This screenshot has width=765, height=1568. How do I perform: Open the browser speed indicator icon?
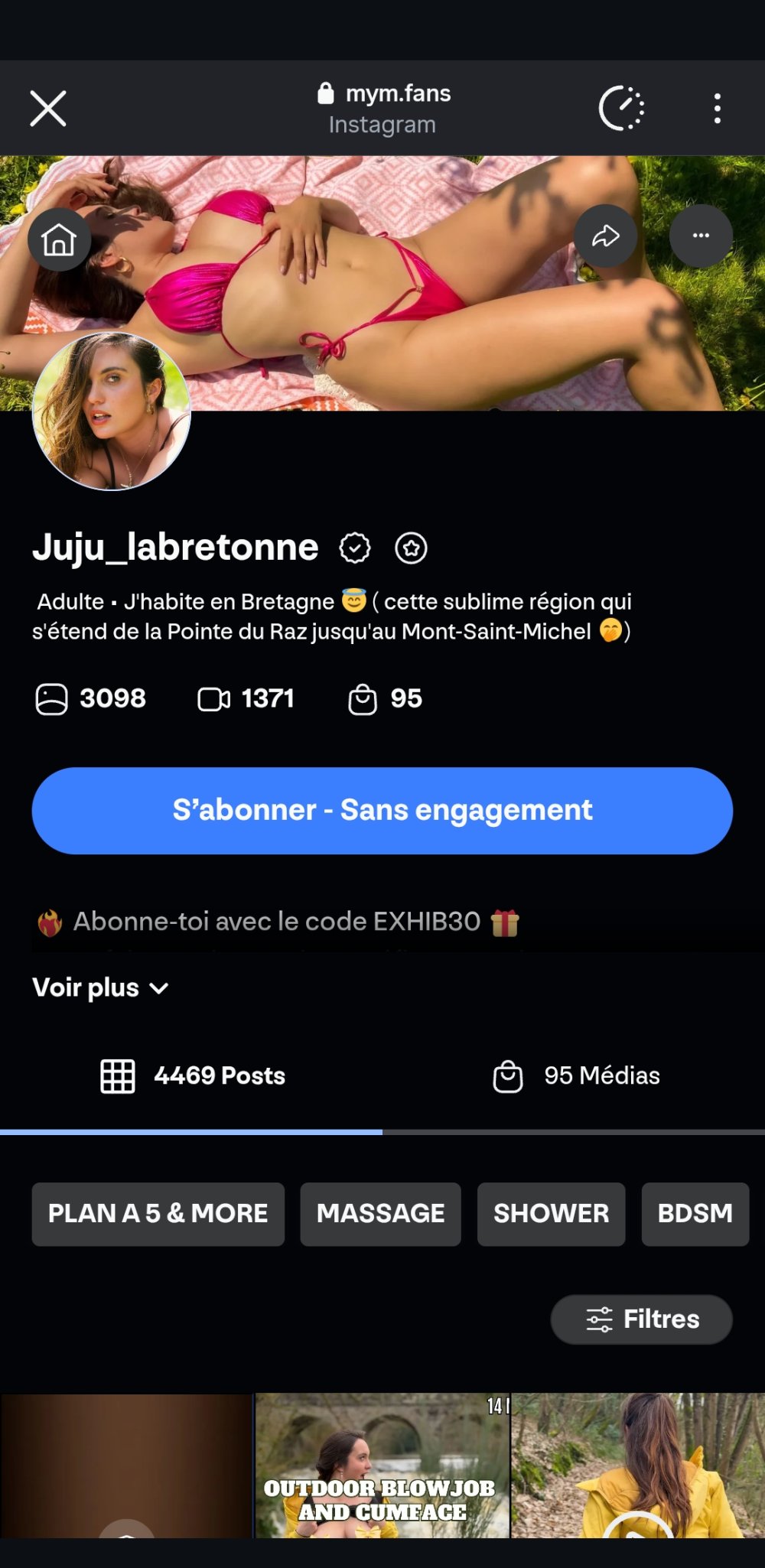click(x=621, y=109)
